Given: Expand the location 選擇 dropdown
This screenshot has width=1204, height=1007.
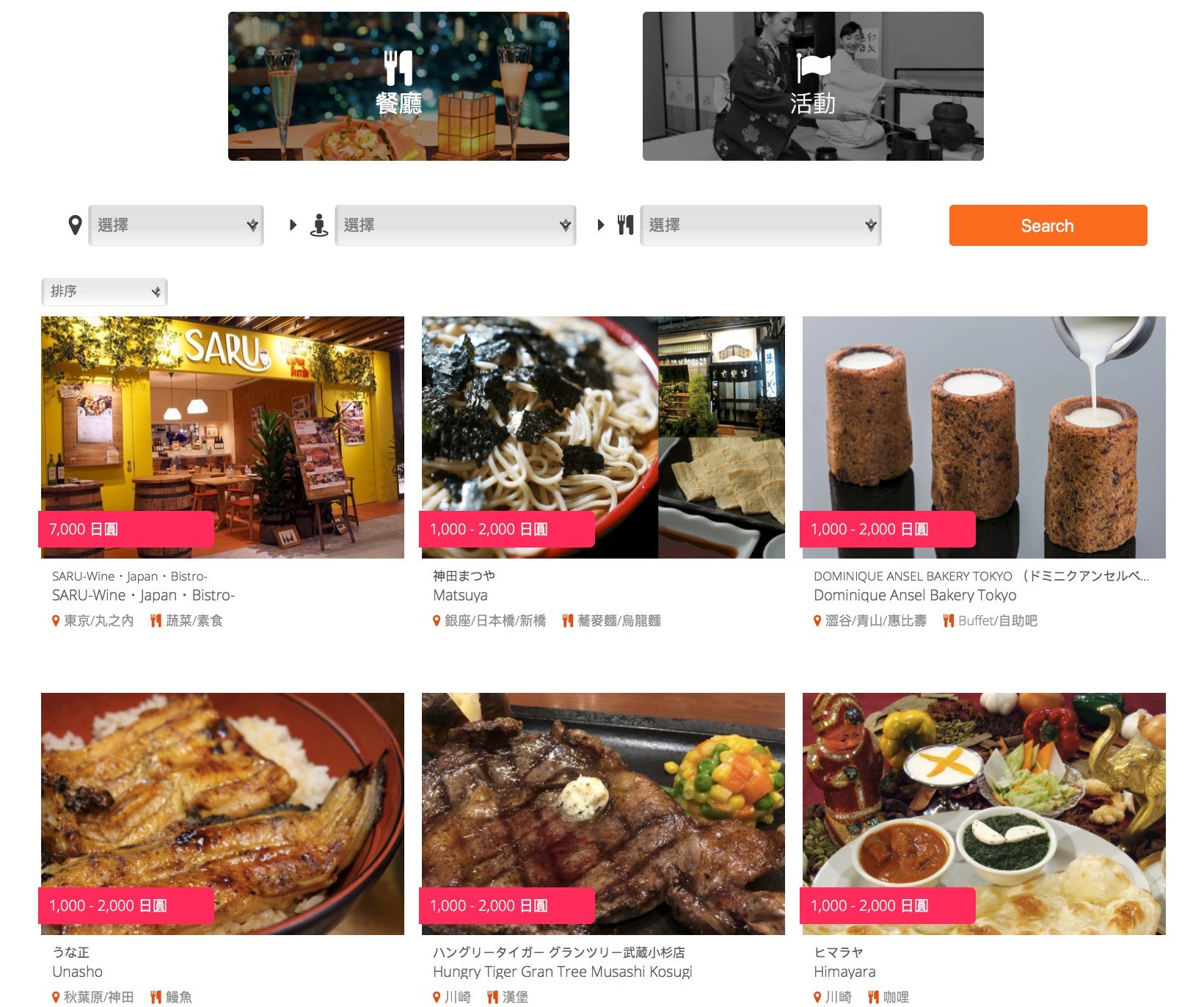Looking at the screenshot, I should pos(175,225).
